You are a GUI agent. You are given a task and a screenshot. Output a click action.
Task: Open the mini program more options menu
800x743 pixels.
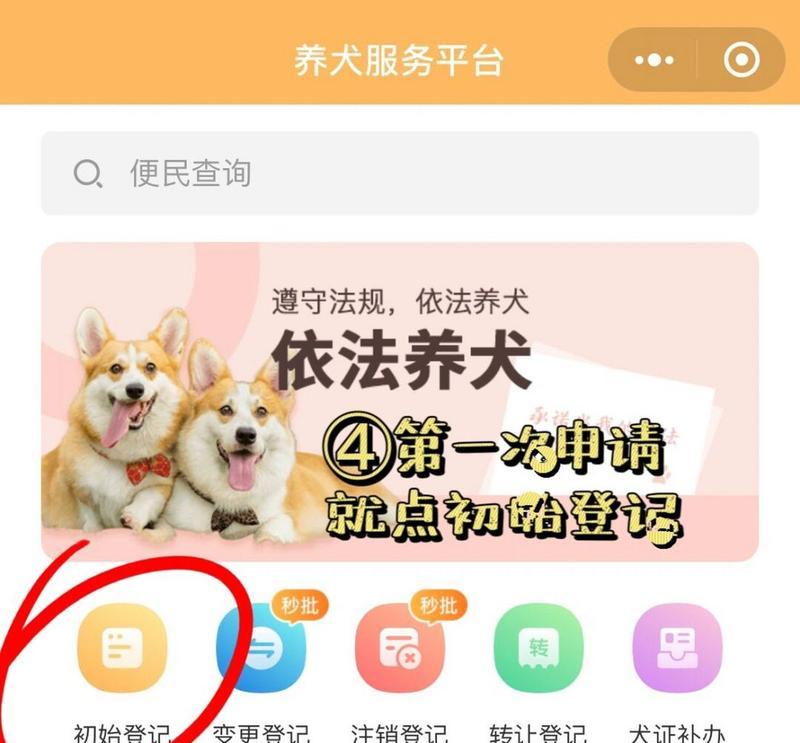coord(653,61)
